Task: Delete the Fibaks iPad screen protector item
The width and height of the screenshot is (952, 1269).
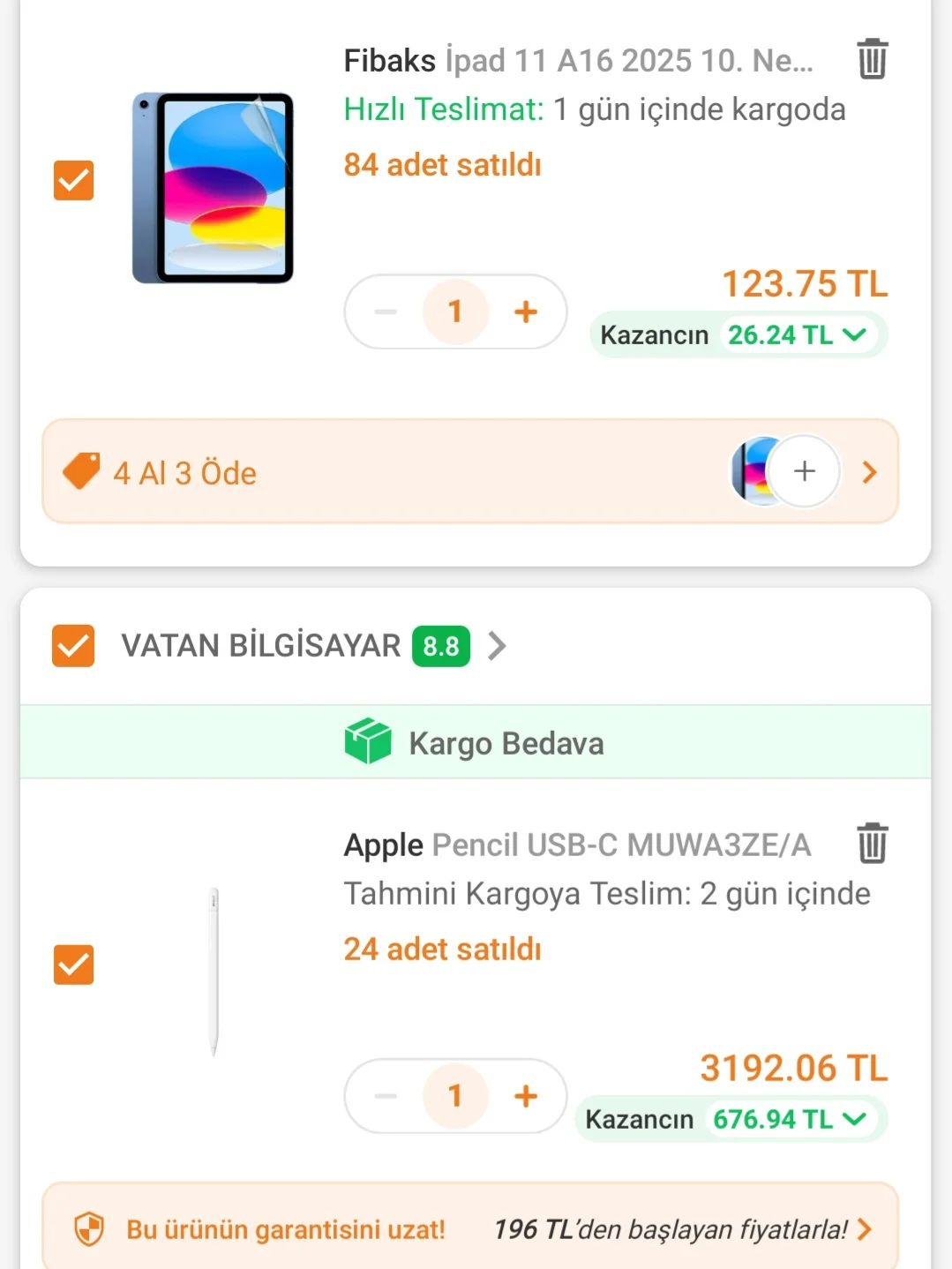Action: pos(872,59)
